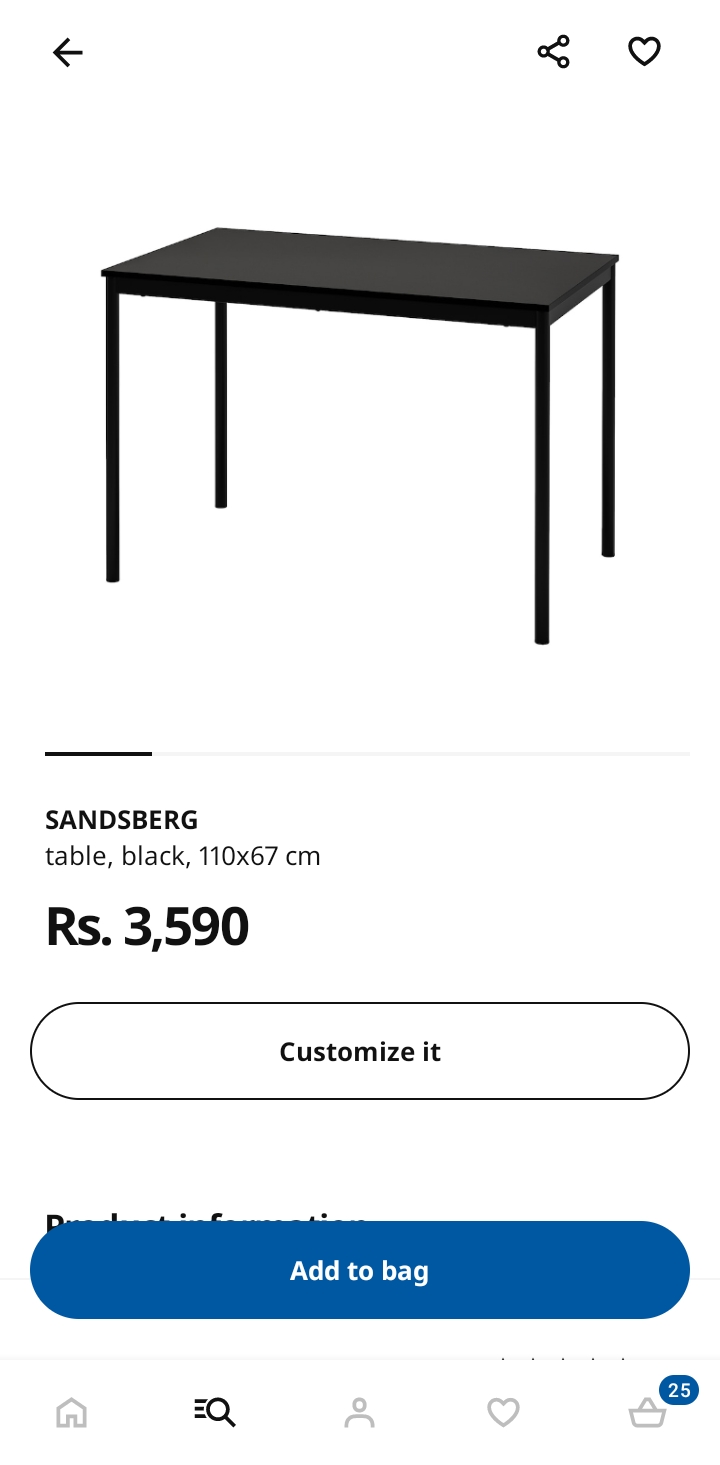Viewport: 720px width, 1465px height.
Task: Tap the Customize it button
Action: [360, 1051]
